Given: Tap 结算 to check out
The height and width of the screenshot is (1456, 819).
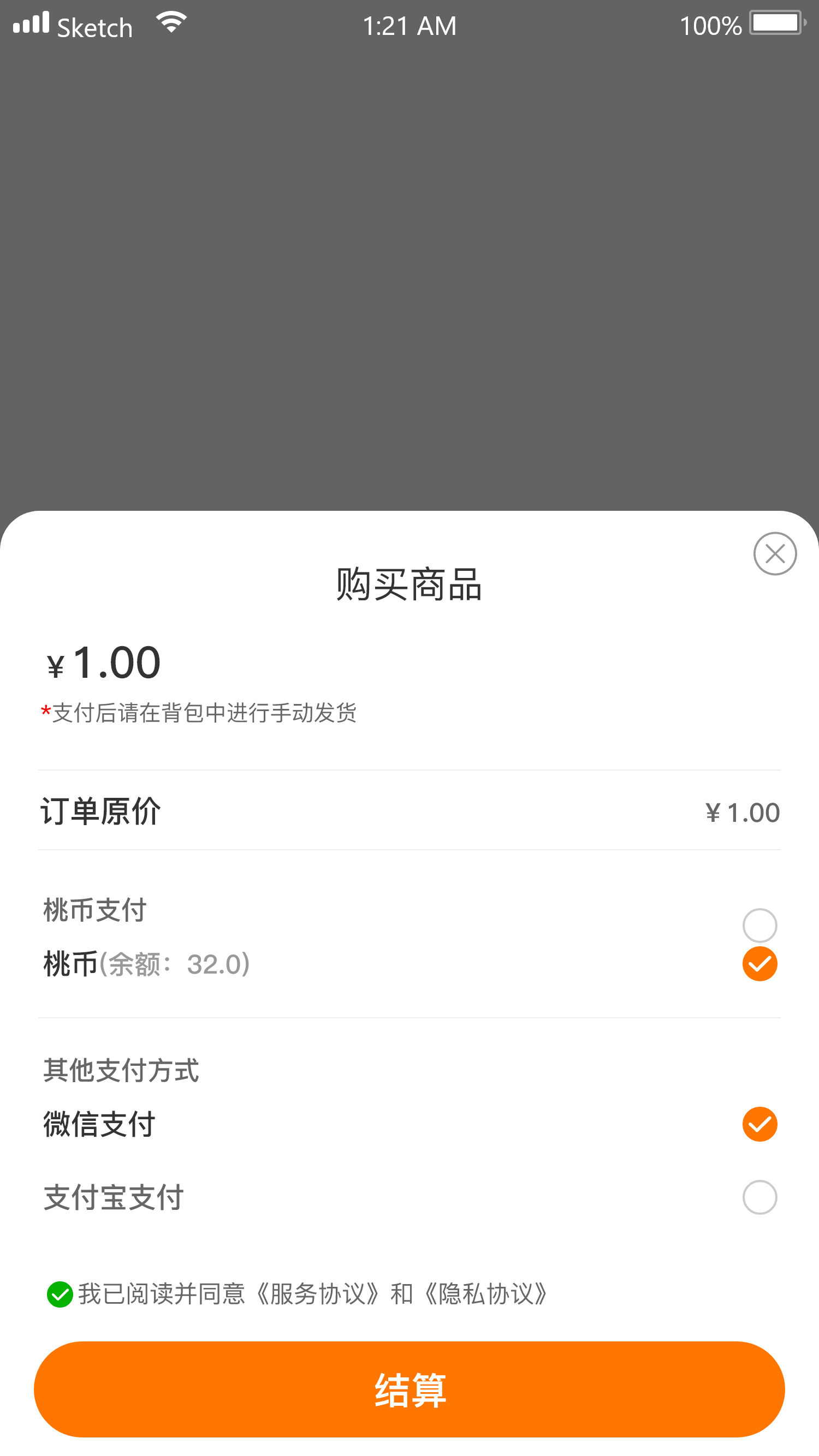Looking at the screenshot, I should point(410,1389).
